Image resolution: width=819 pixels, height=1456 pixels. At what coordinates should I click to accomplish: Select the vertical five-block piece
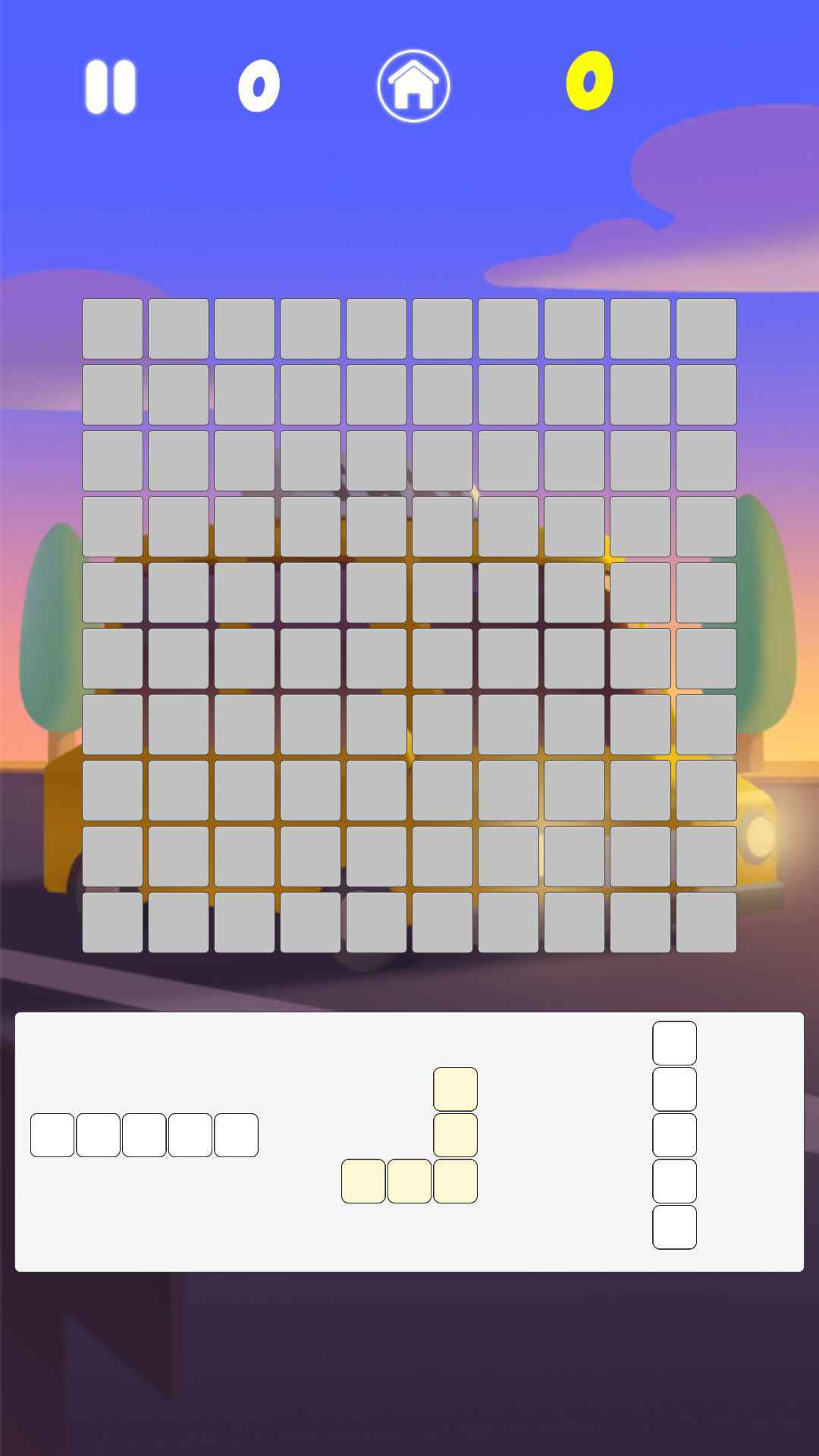pyautogui.click(x=674, y=1135)
